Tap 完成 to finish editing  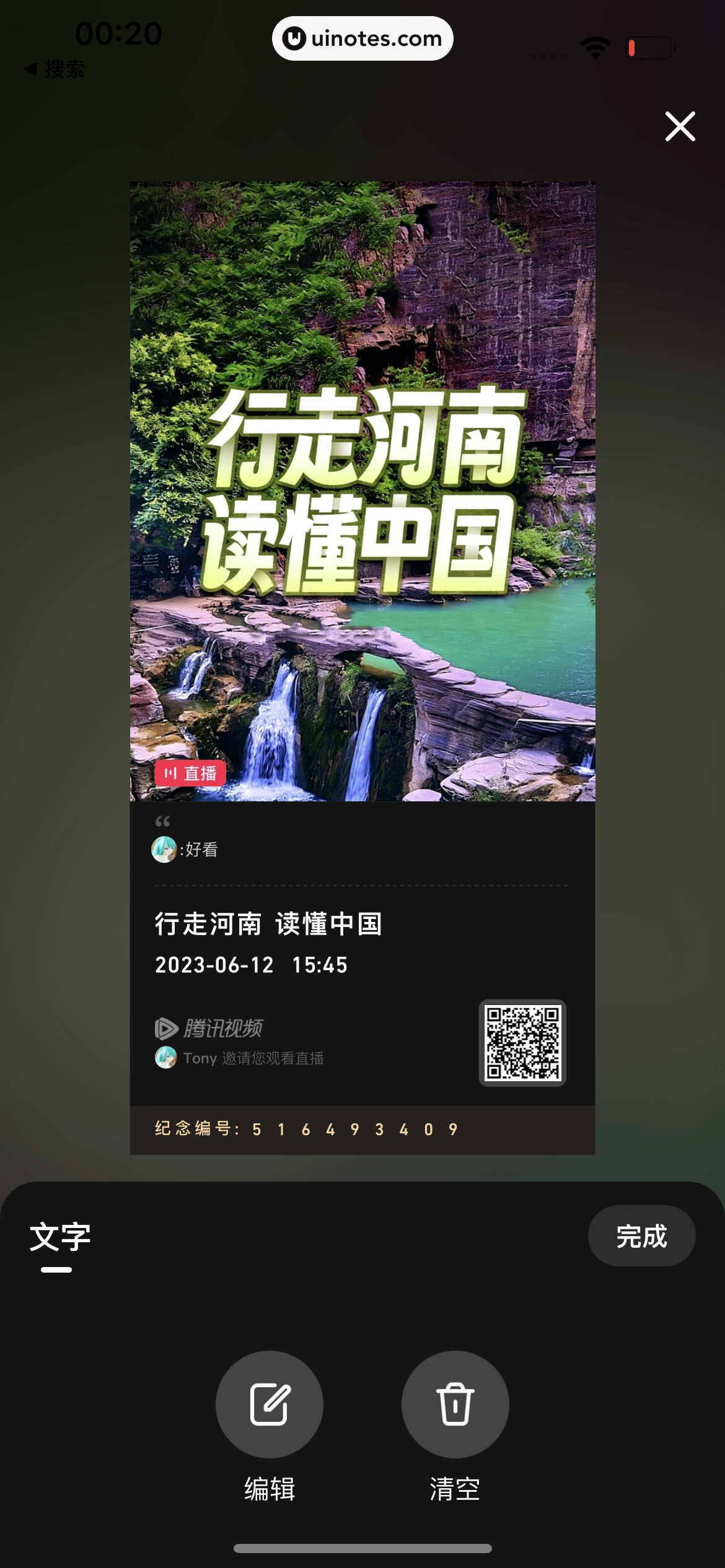pyautogui.click(x=641, y=1236)
